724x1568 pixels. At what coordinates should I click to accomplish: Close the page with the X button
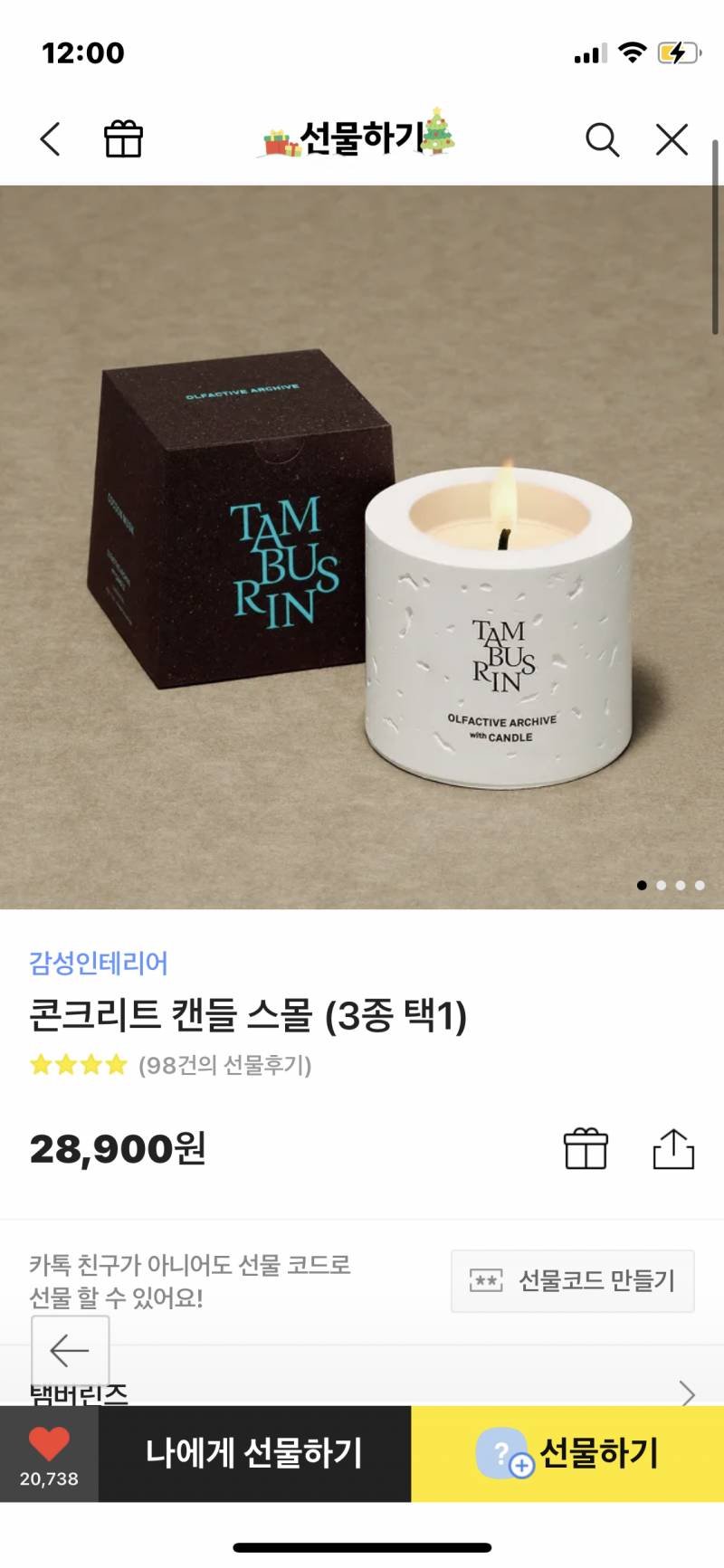tap(671, 139)
